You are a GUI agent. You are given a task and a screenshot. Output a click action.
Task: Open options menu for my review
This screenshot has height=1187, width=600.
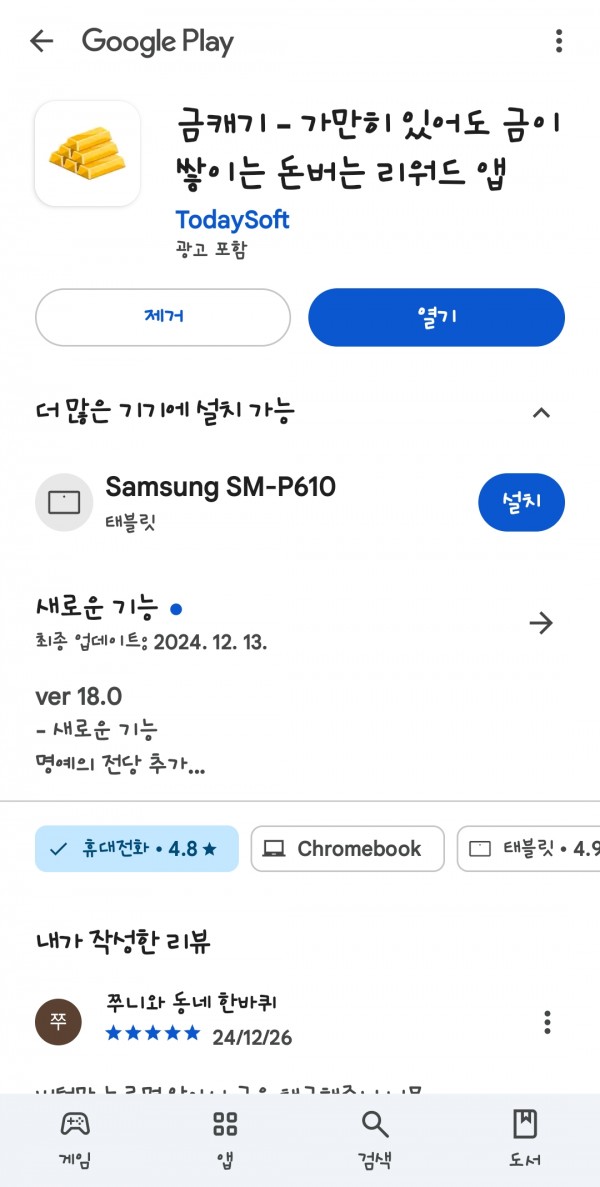pos(548,1022)
